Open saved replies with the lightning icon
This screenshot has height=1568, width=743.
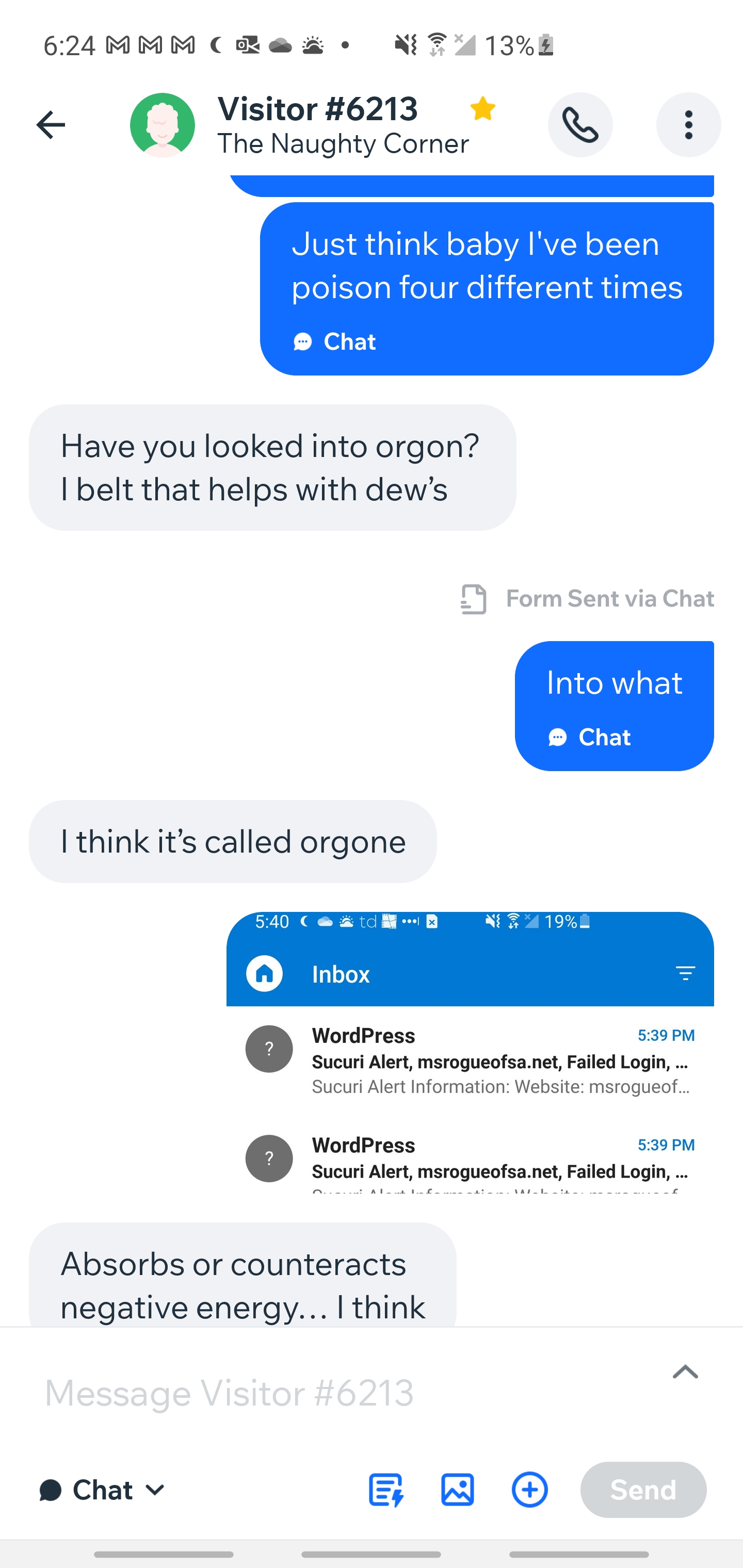point(386,1490)
